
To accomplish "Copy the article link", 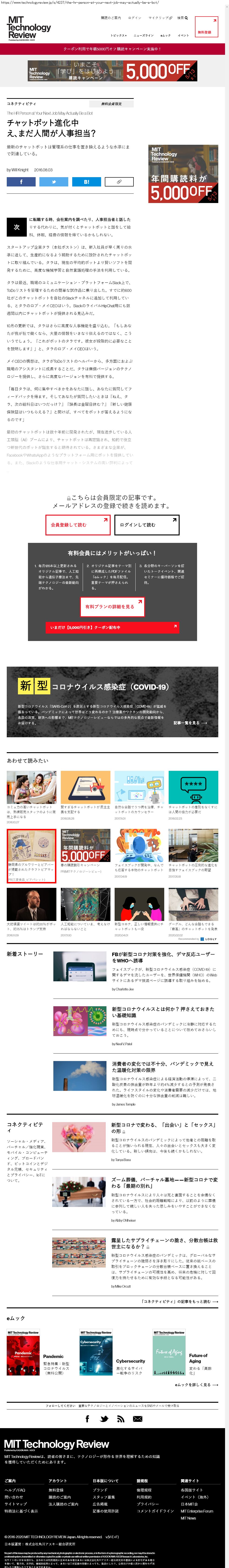I will point(119,181).
